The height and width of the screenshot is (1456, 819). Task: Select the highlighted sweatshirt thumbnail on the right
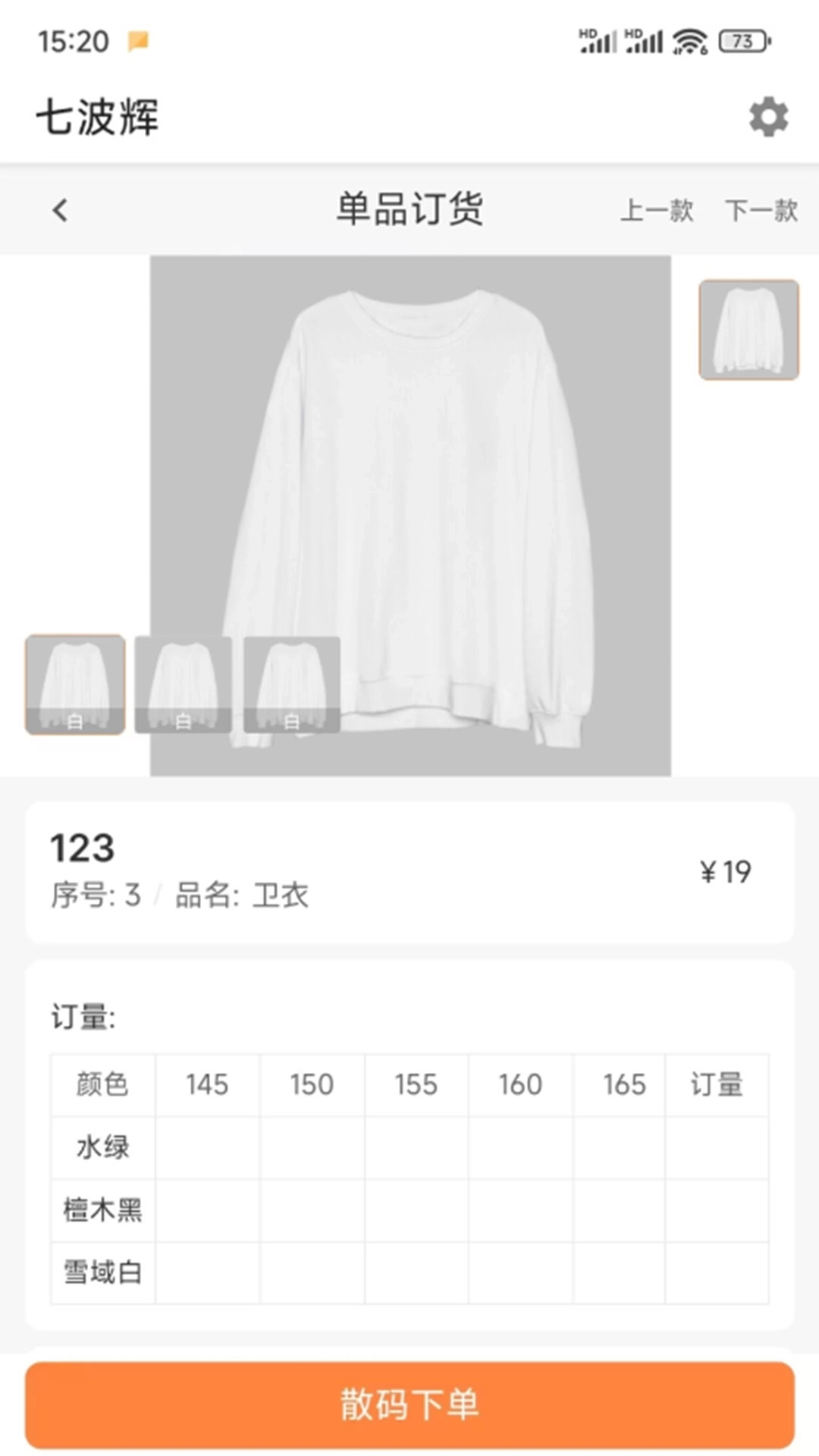(x=748, y=328)
